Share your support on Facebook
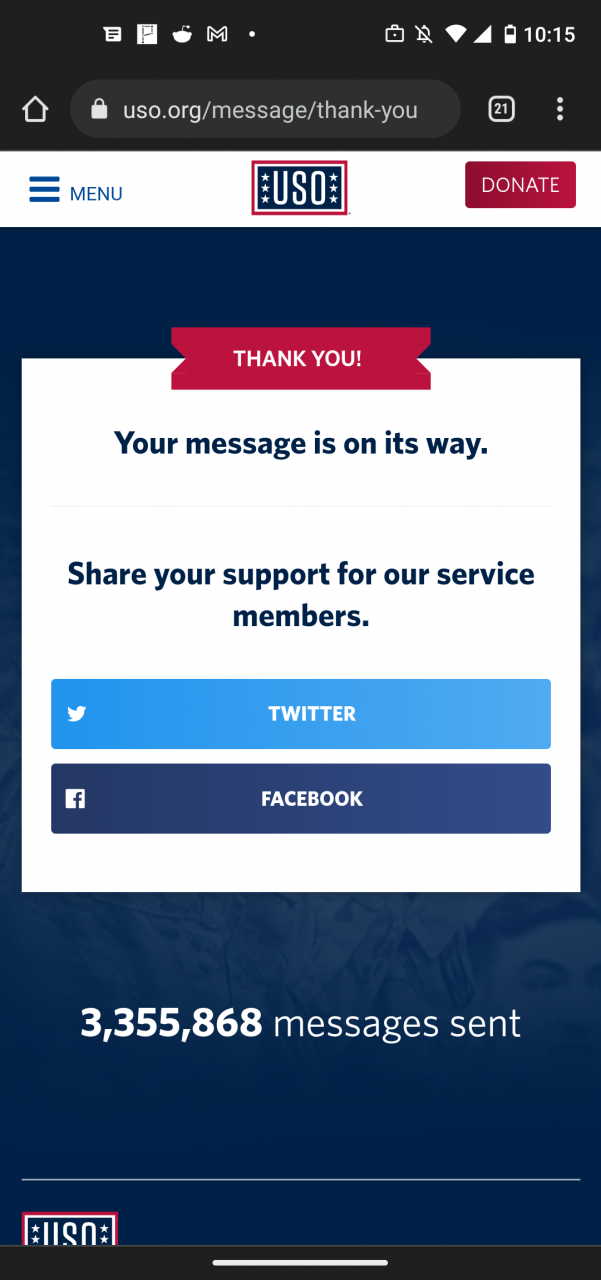 coord(300,799)
